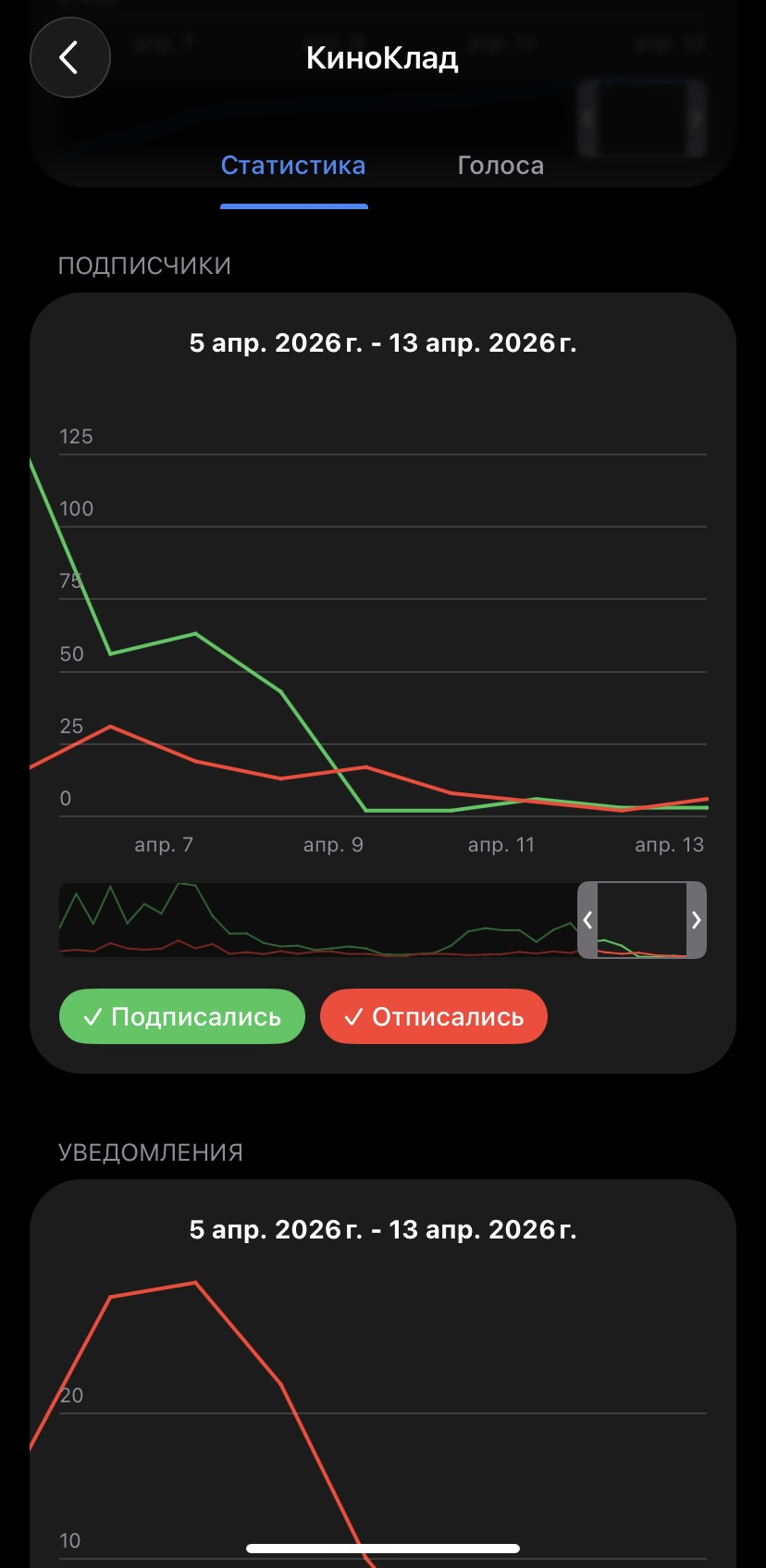Screen dimensions: 766x1568
Task: Tap the left handle of the range selector
Action: click(587, 920)
